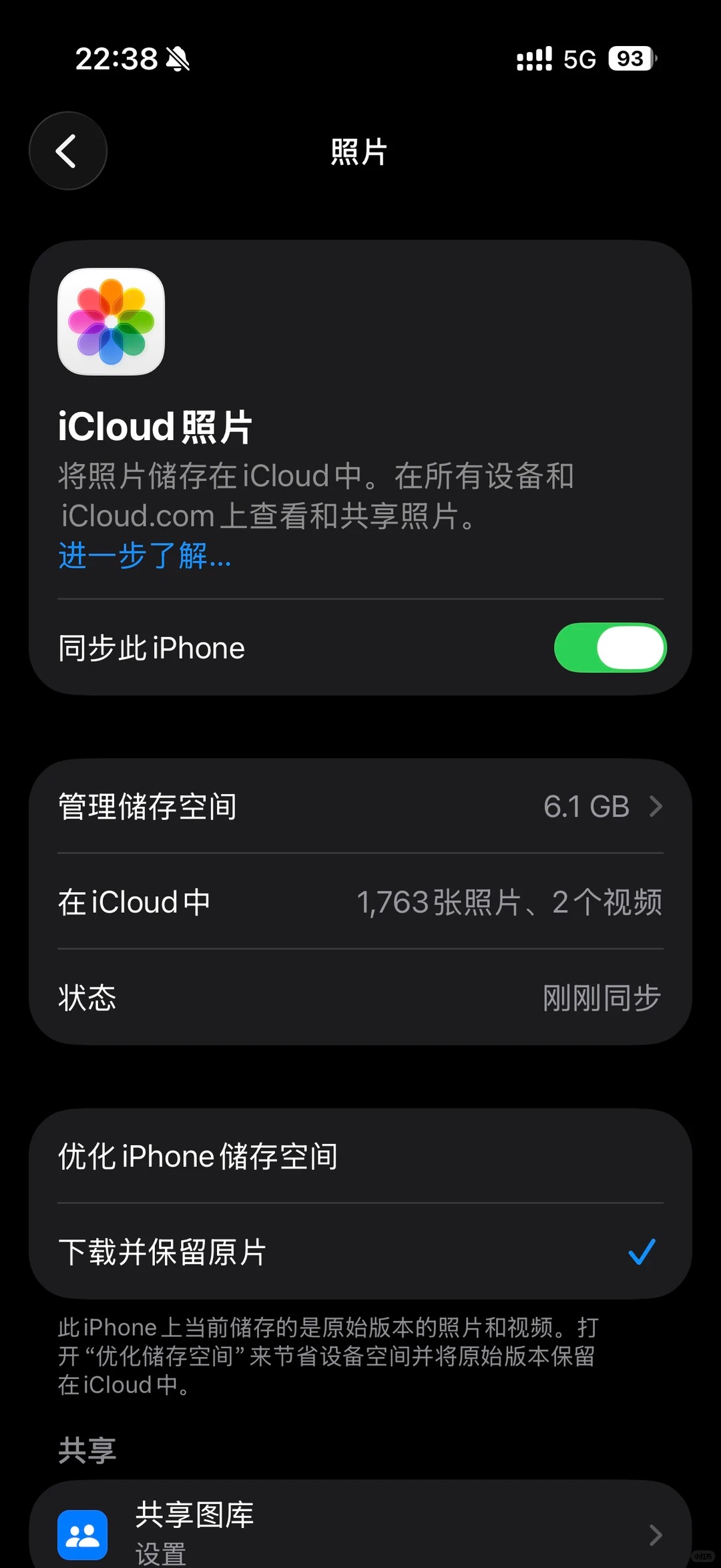The width and height of the screenshot is (721, 1568).
Task: Open the 进一步了解 link
Action: [145, 556]
